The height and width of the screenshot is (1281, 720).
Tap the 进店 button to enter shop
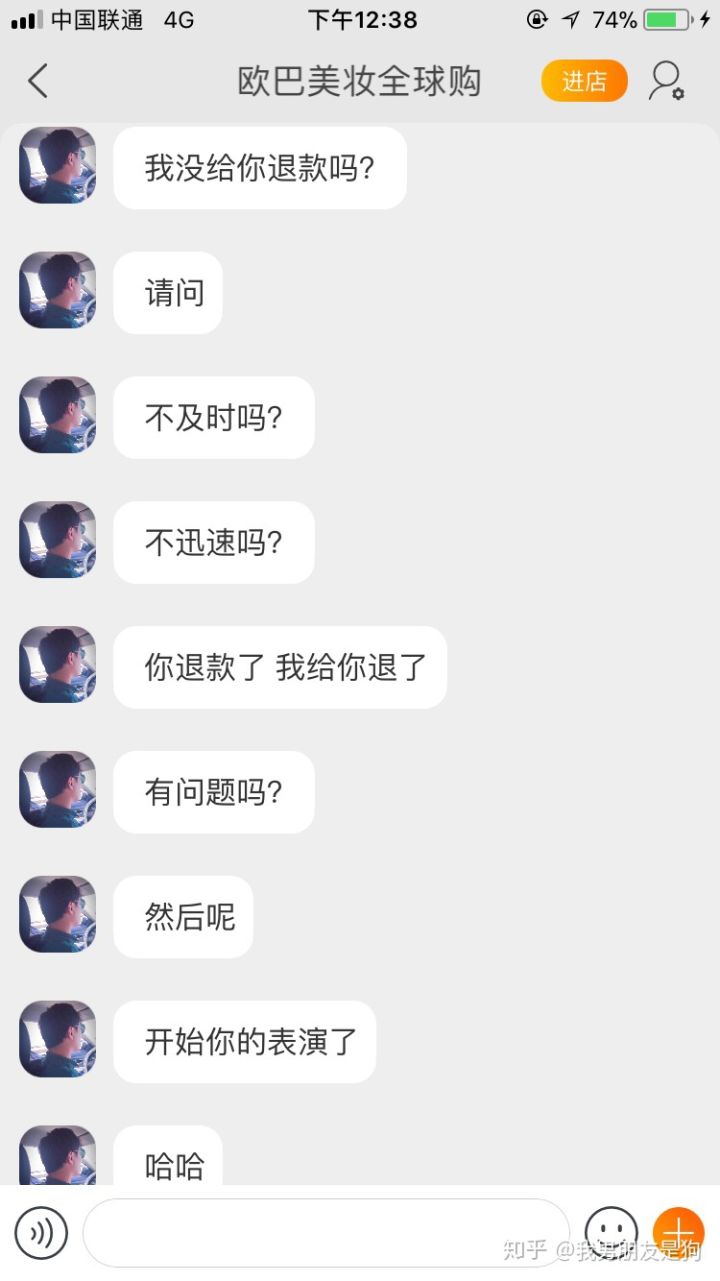point(584,81)
